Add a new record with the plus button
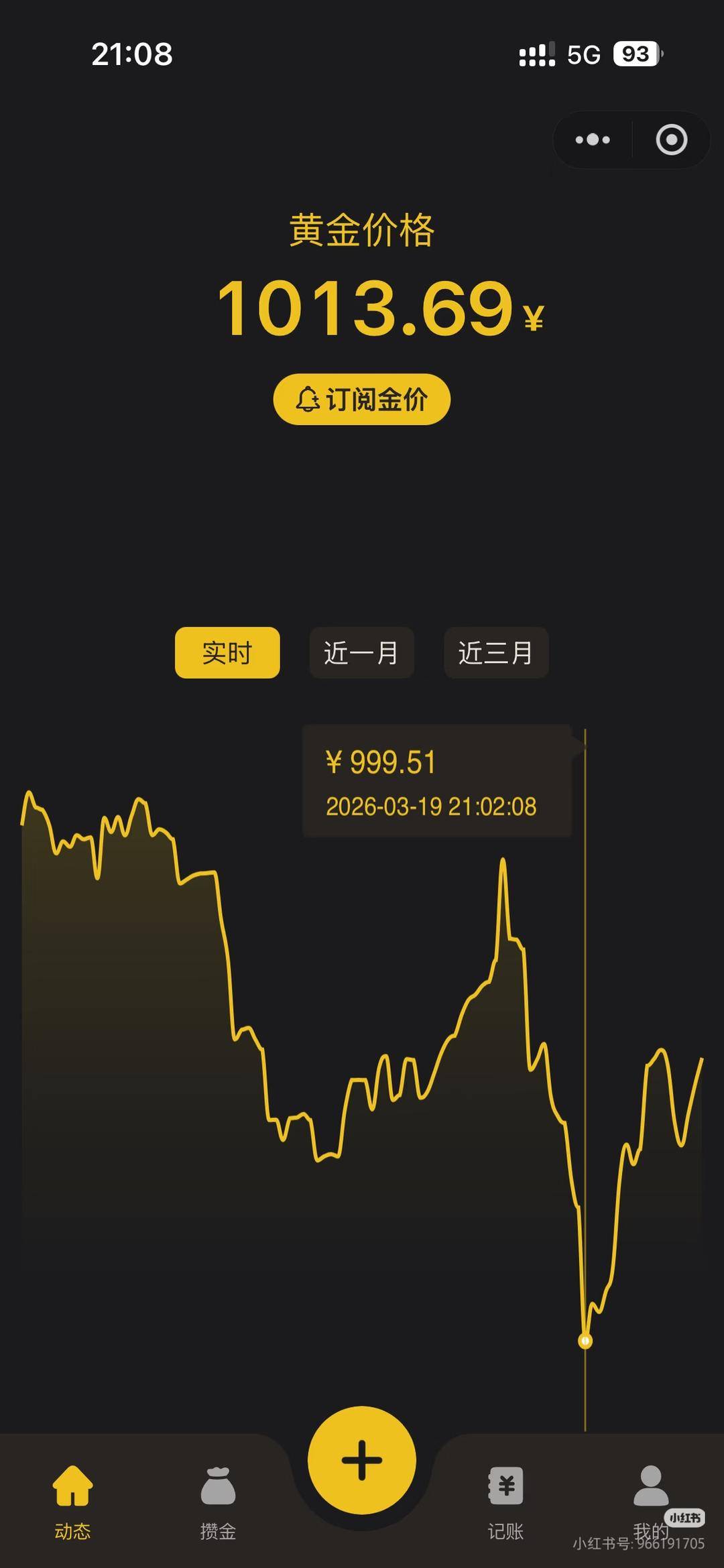This screenshot has width=724, height=1568. click(362, 1460)
